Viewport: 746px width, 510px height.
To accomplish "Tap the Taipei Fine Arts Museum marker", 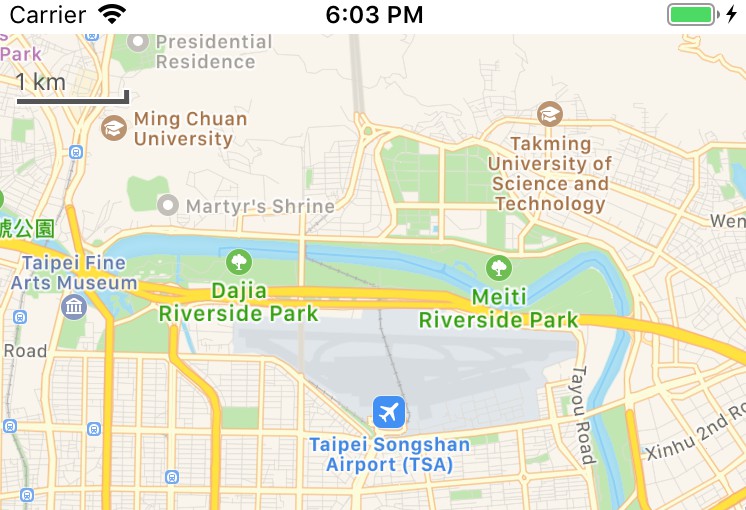I will tap(73, 306).
